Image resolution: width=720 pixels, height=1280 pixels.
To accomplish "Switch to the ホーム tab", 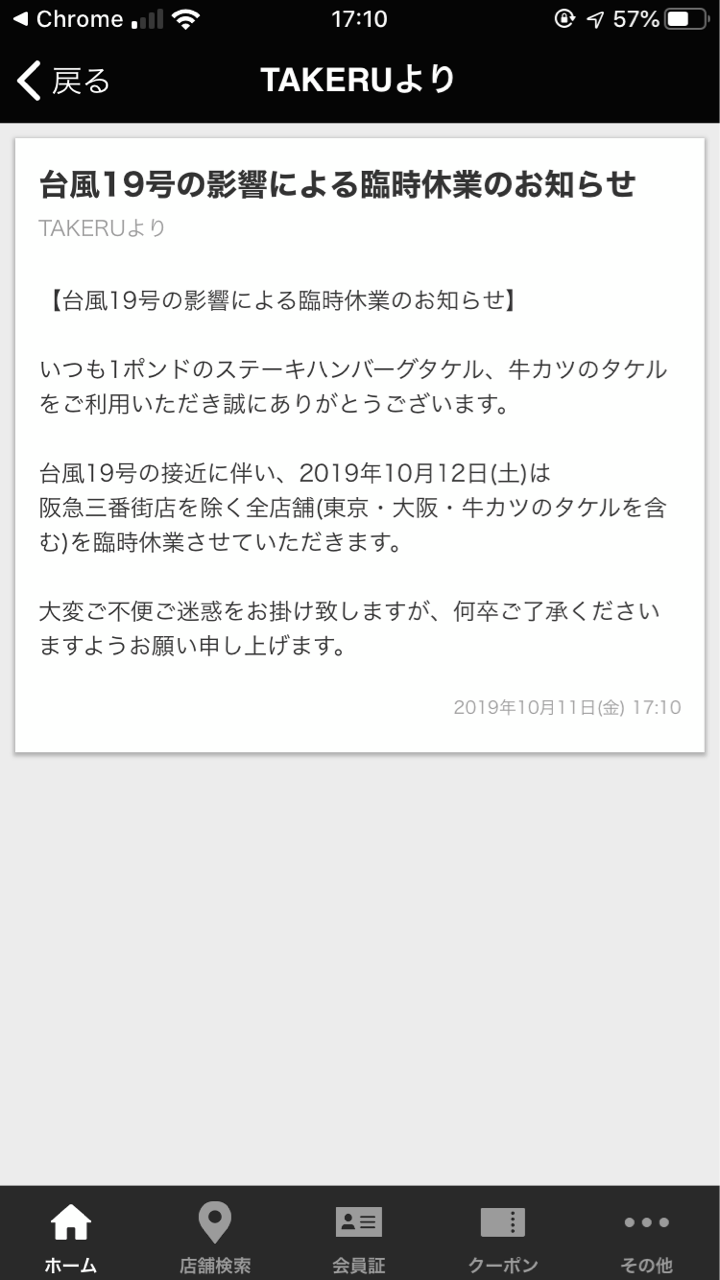I will click(x=71, y=1236).
